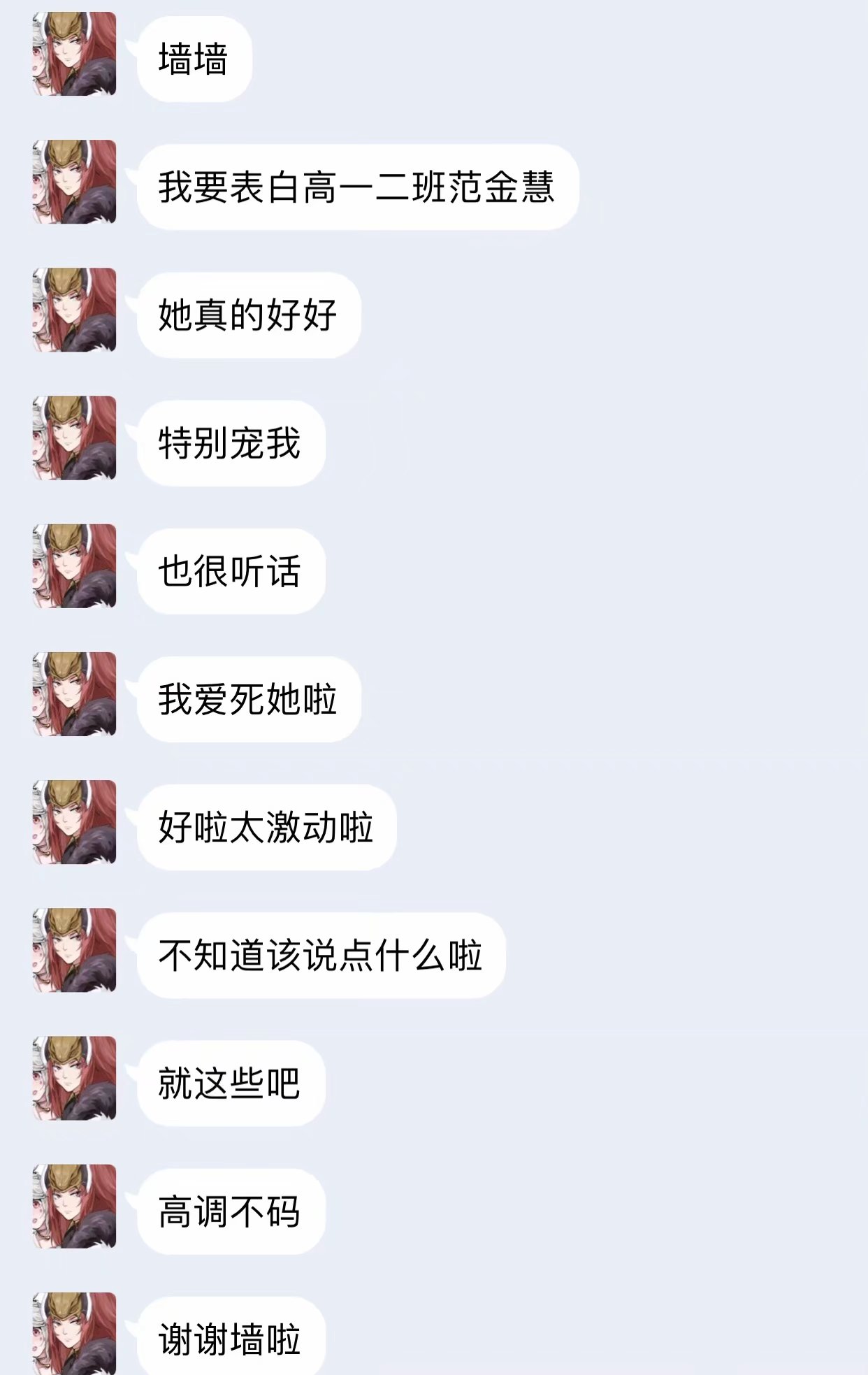Viewport: 868px width, 1375px height.
Task: Select the avatar next to 特别宠我
Action: coord(74,438)
